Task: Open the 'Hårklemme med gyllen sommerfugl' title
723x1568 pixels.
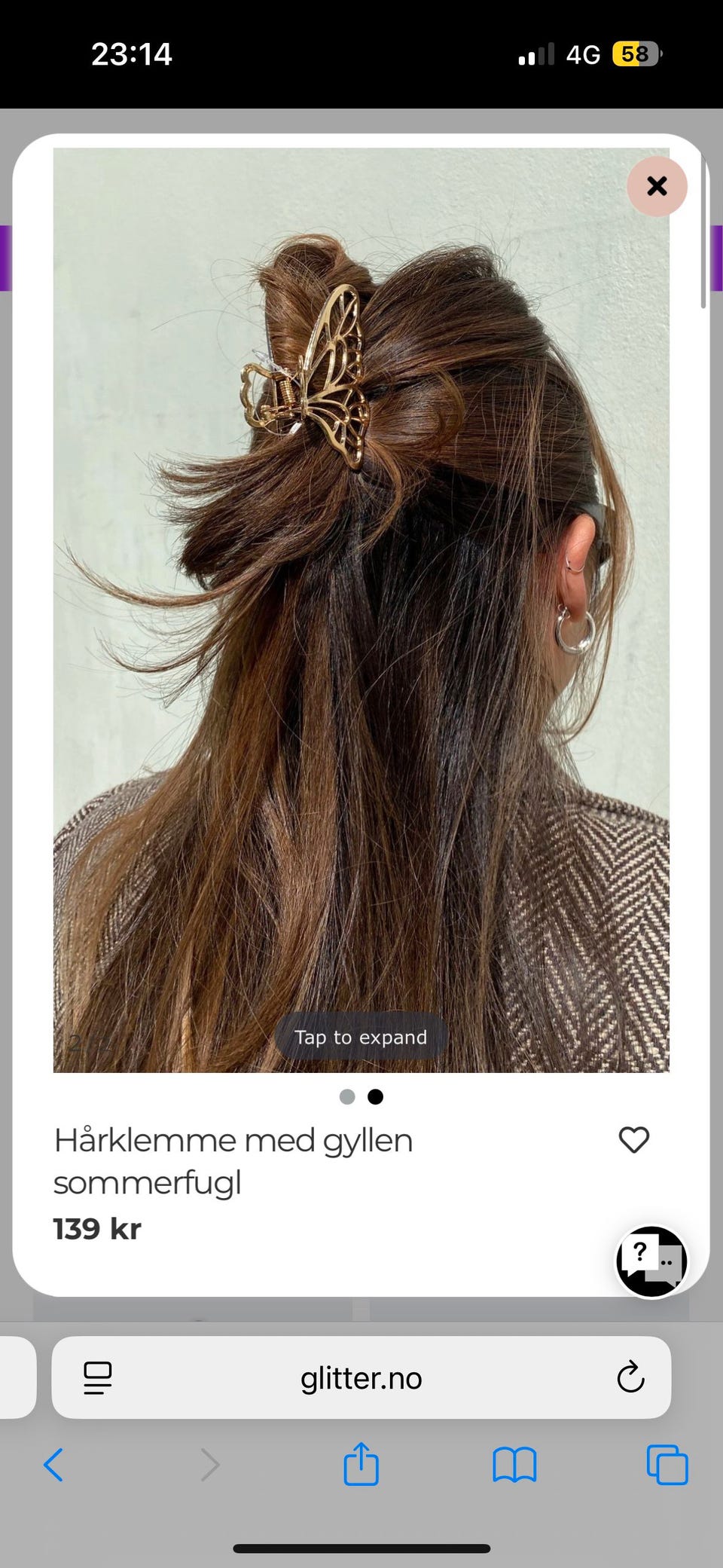Action: 233,1160
